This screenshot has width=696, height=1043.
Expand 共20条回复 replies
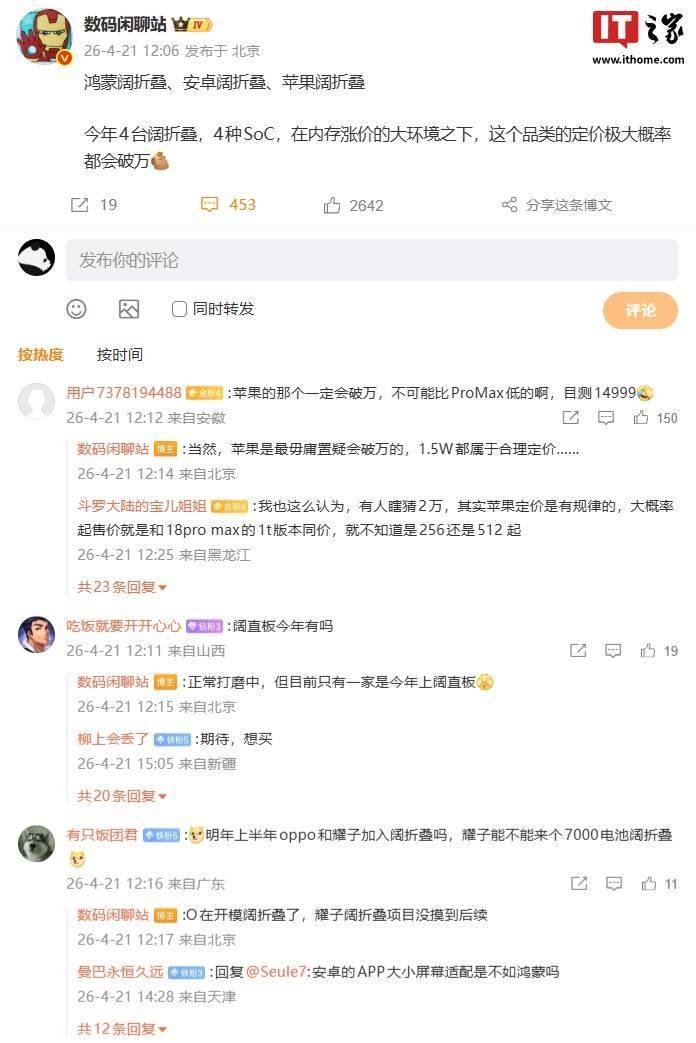(122, 796)
